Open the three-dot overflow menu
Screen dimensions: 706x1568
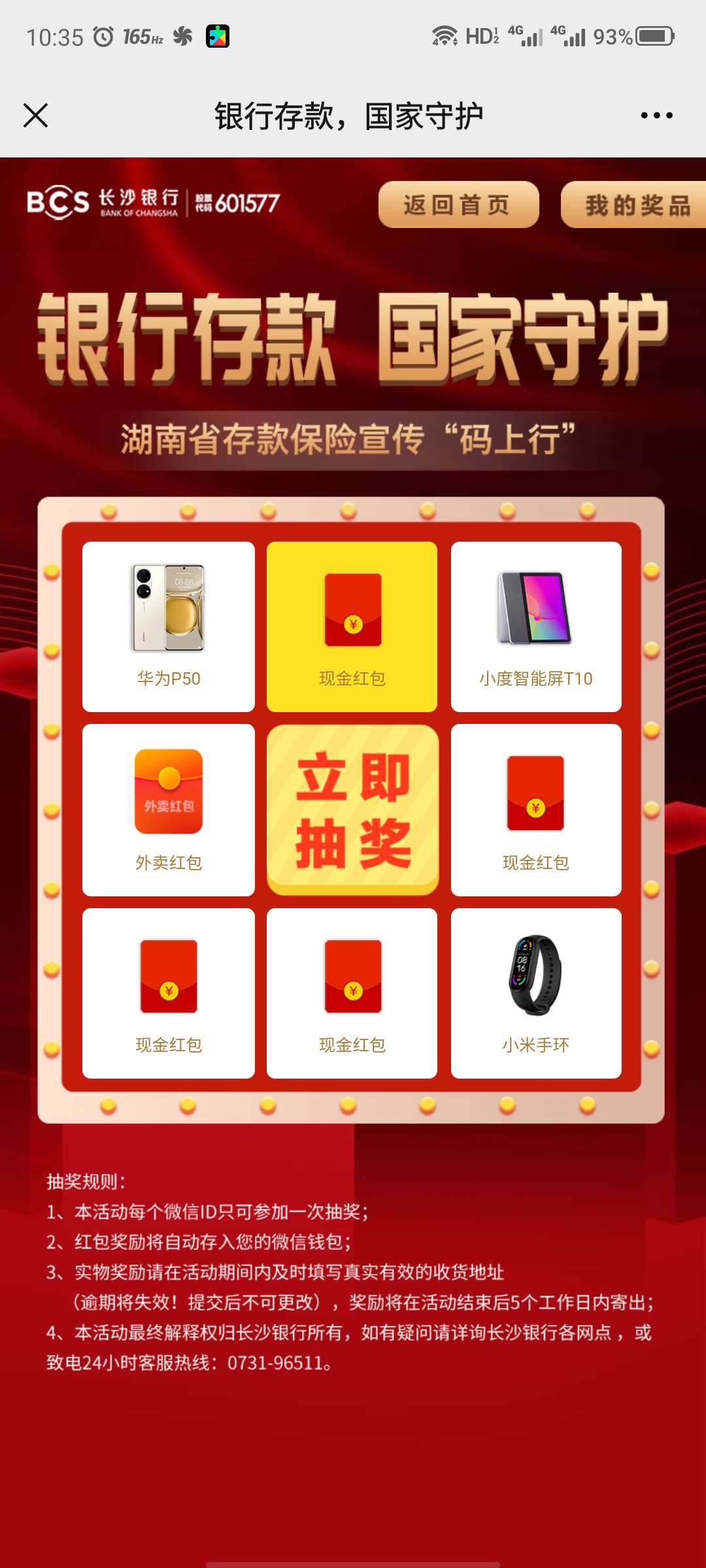tap(656, 116)
